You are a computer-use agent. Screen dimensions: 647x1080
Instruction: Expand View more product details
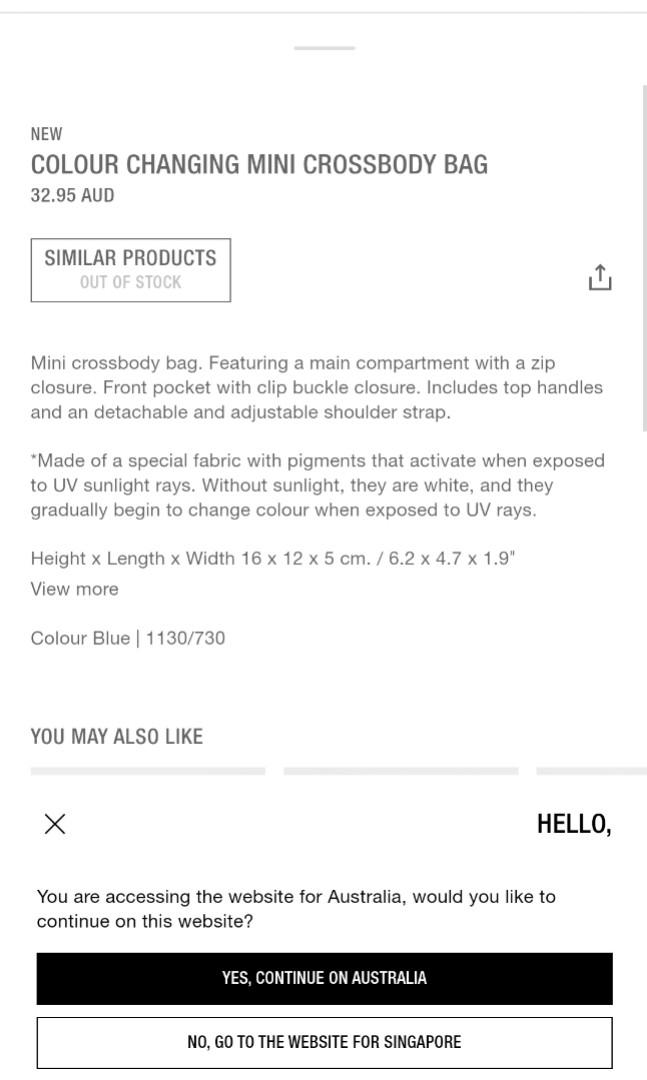point(75,589)
